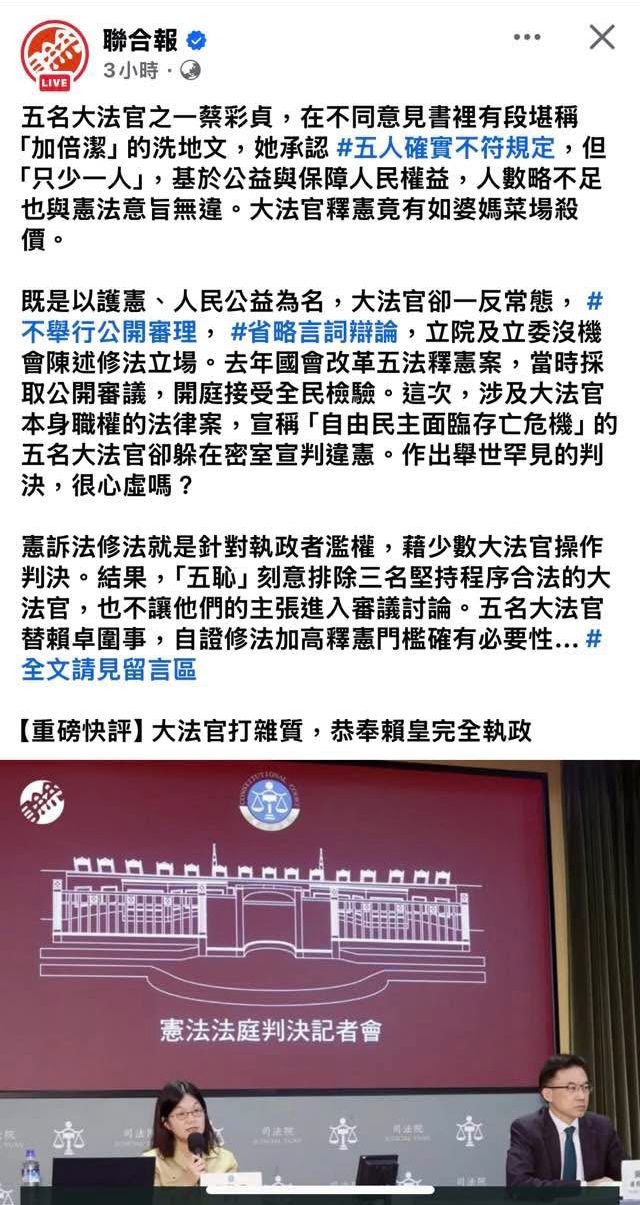
Task: Open hashtag #不舉行公開審理
Action: tap(109, 329)
